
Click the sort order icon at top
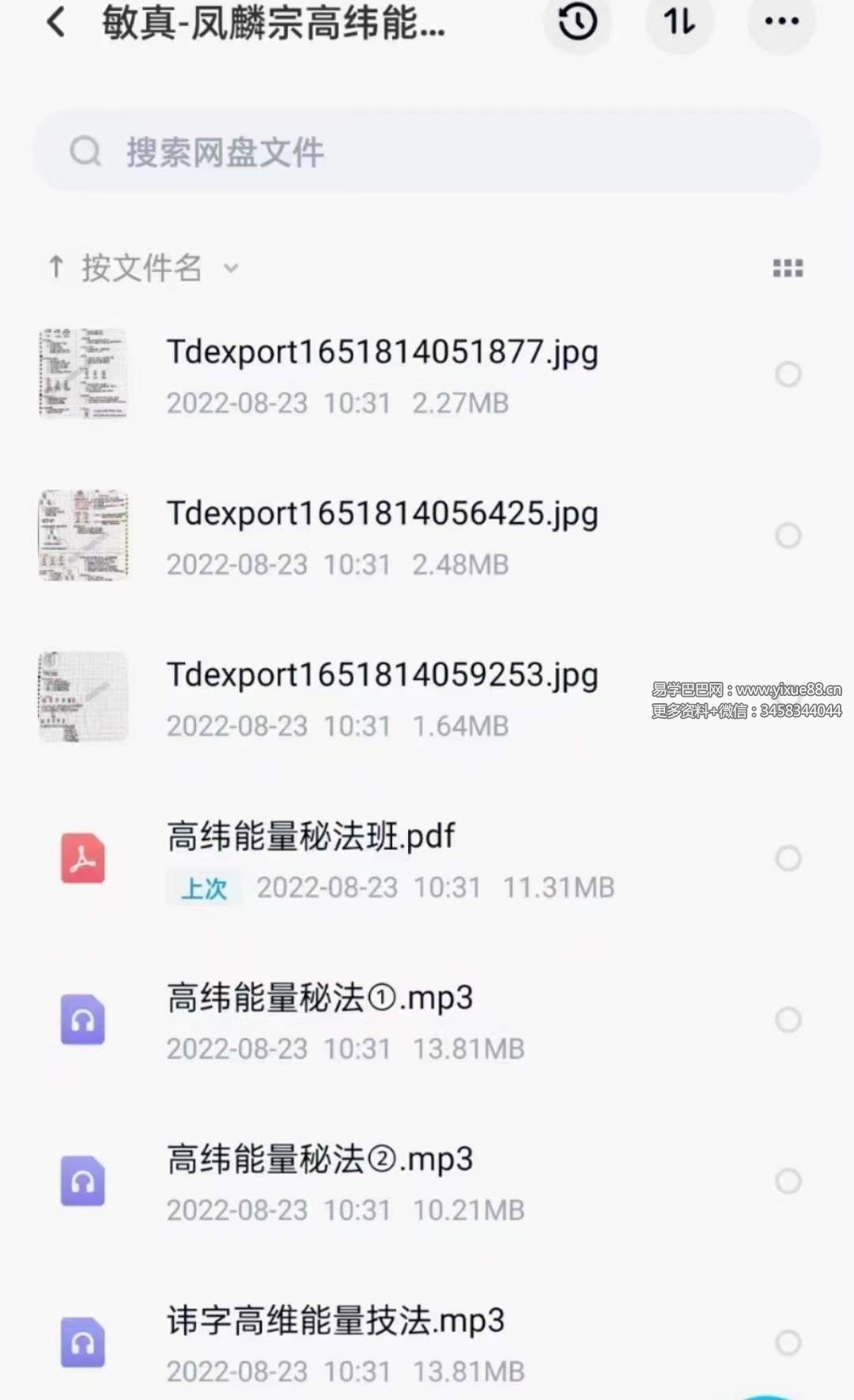679,24
